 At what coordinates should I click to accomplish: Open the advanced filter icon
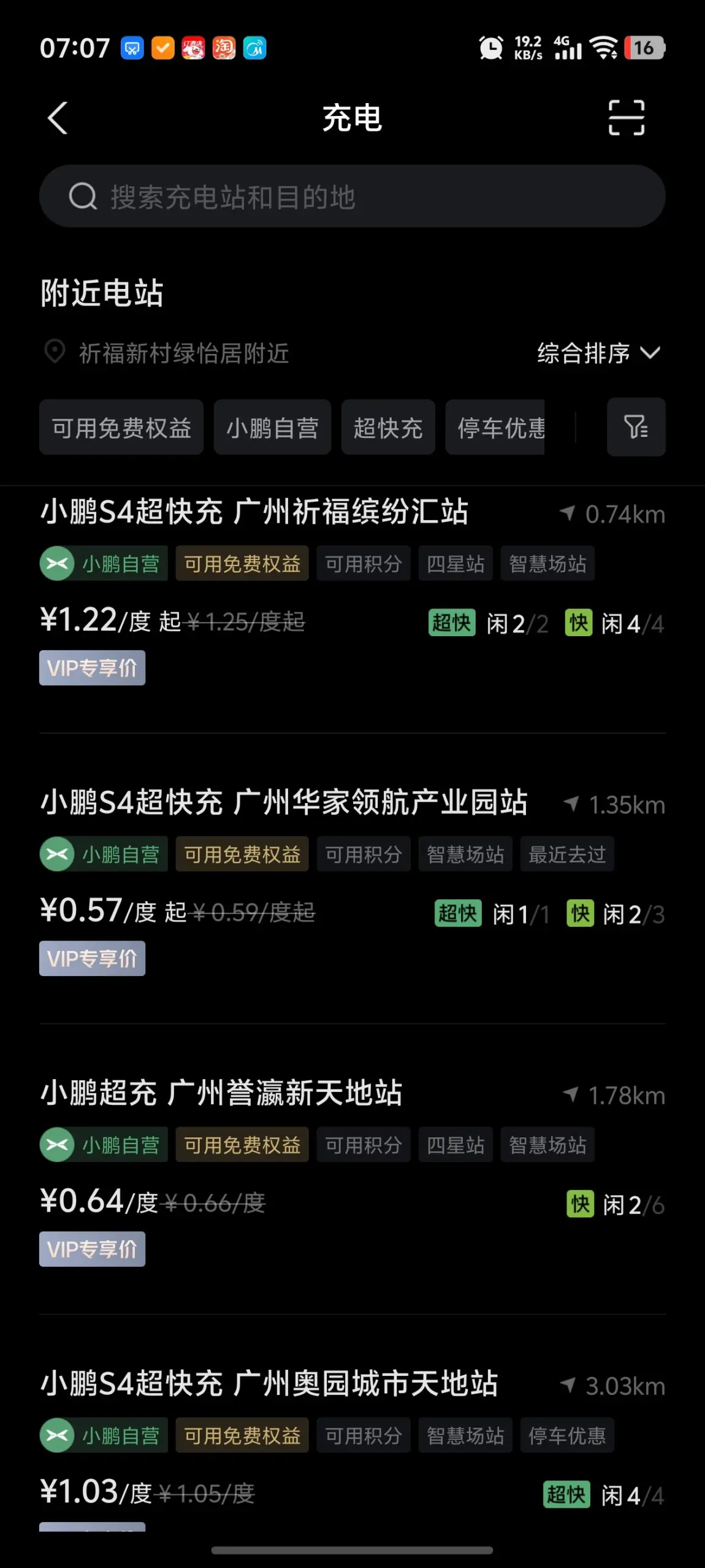click(636, 427)
